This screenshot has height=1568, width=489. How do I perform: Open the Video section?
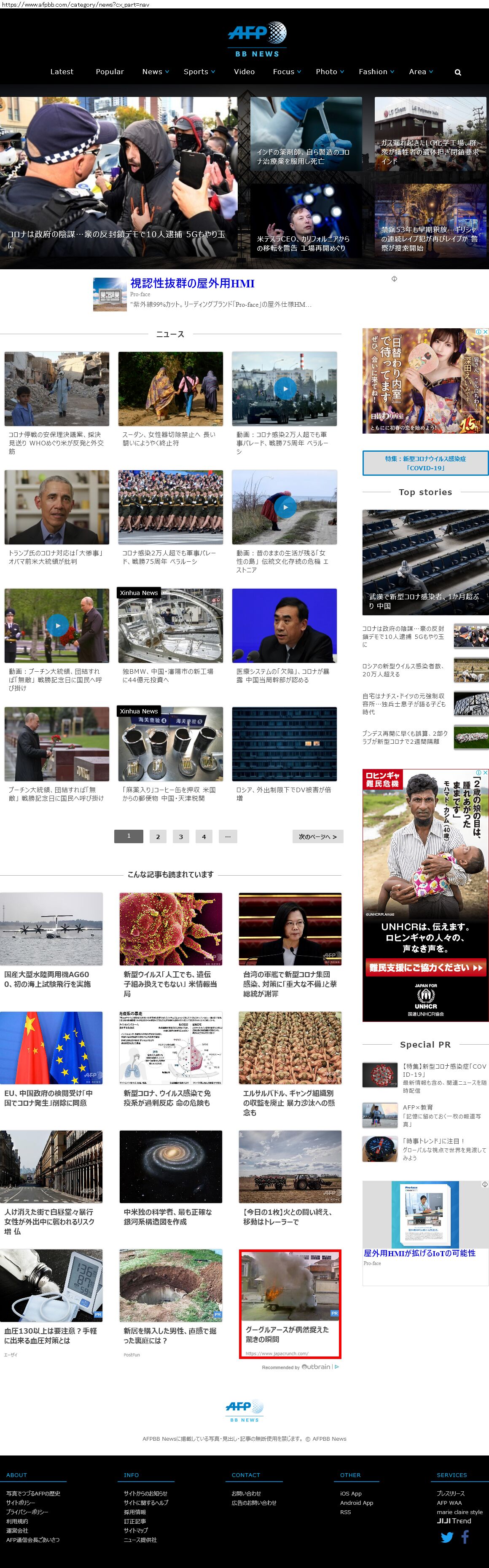coord(244,72)
